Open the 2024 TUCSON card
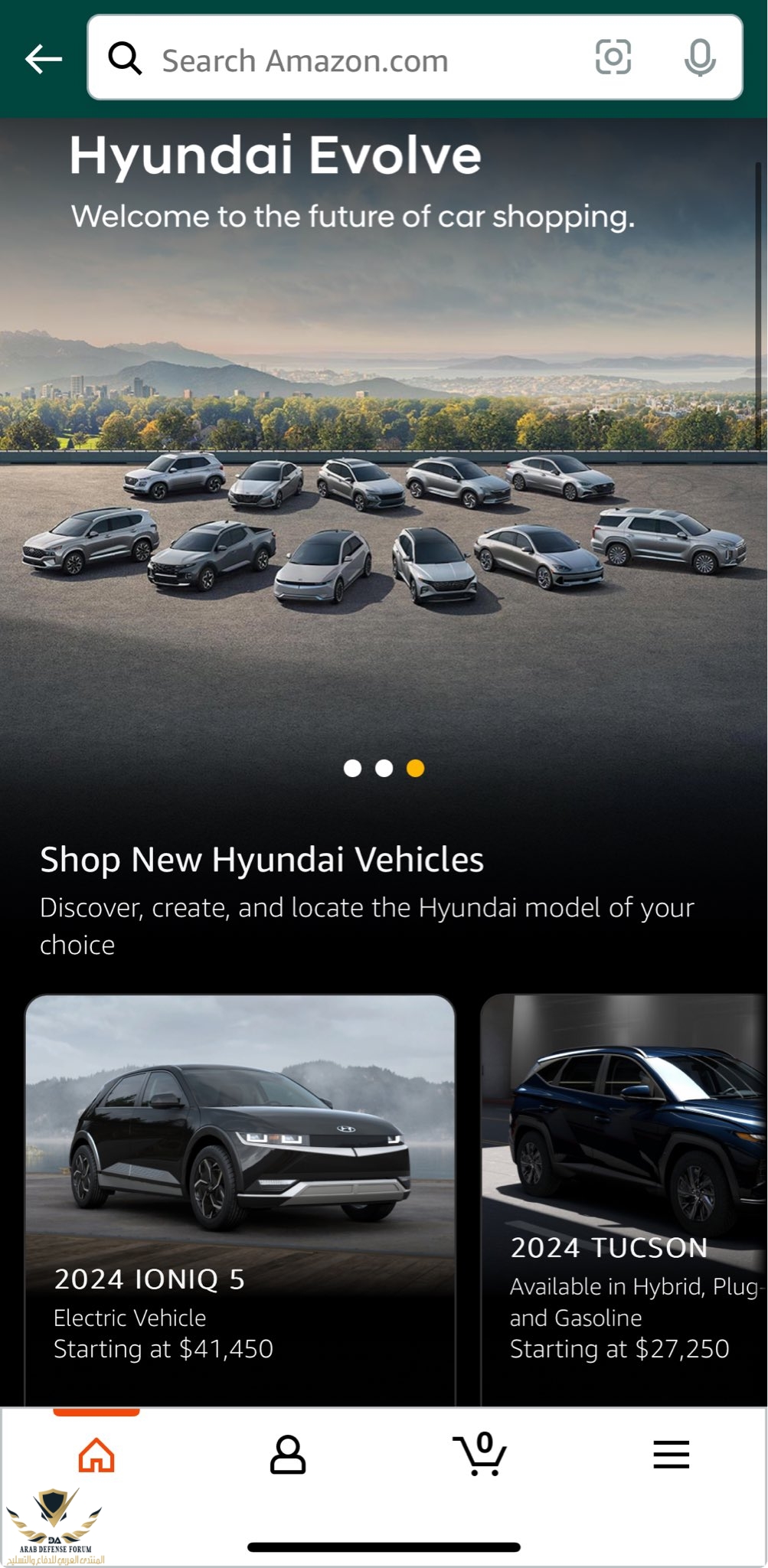 [x=624, y=1194]
